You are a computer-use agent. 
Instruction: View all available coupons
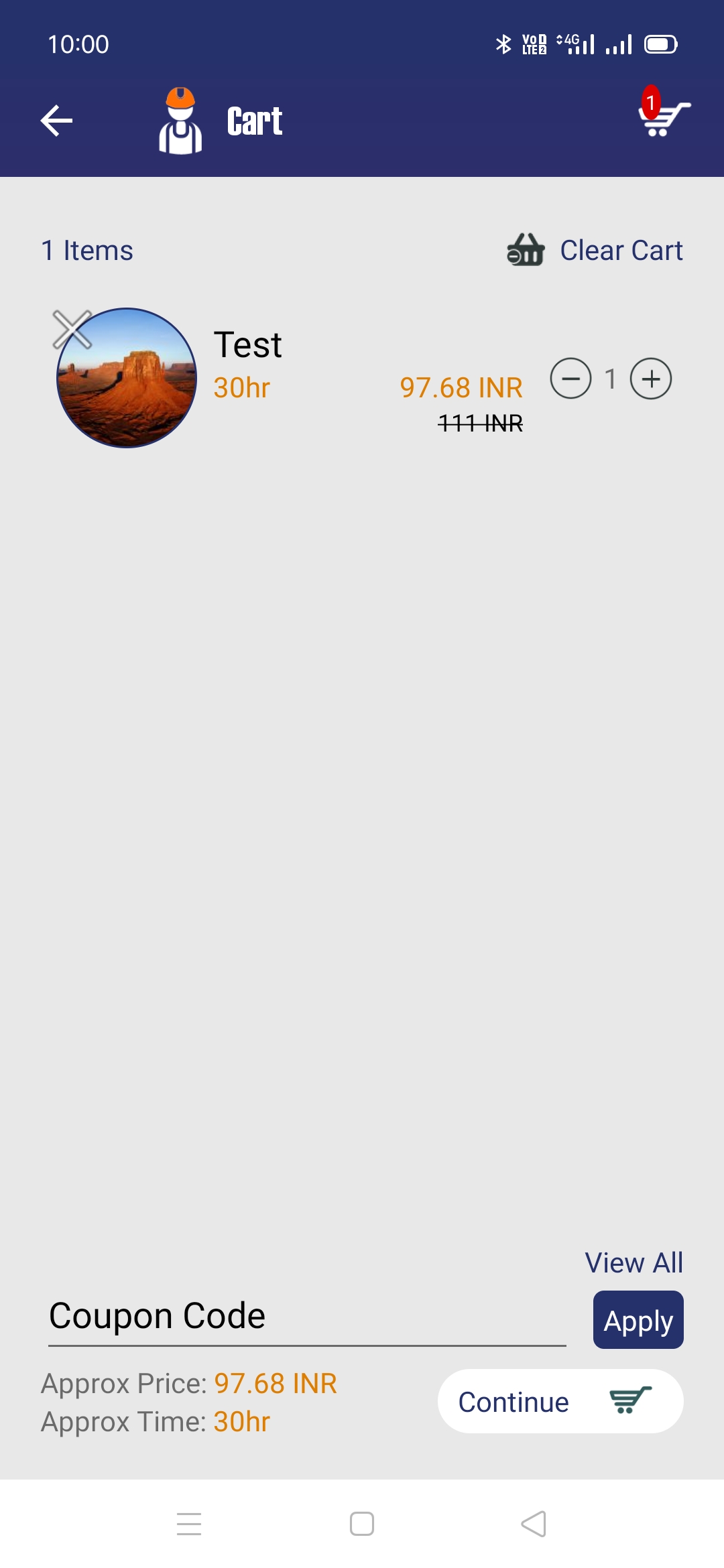633,1262
